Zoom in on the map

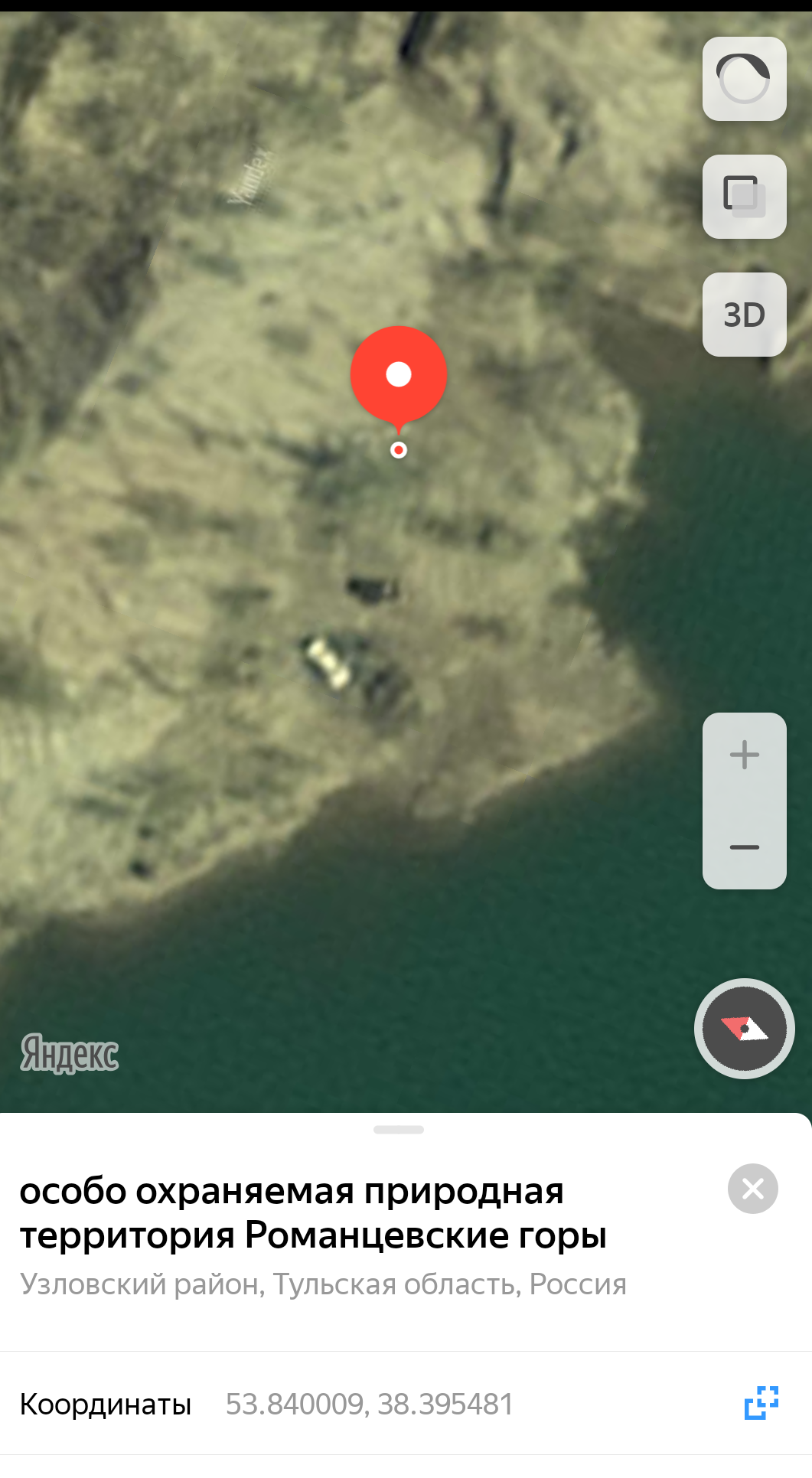tap(744, 756)
